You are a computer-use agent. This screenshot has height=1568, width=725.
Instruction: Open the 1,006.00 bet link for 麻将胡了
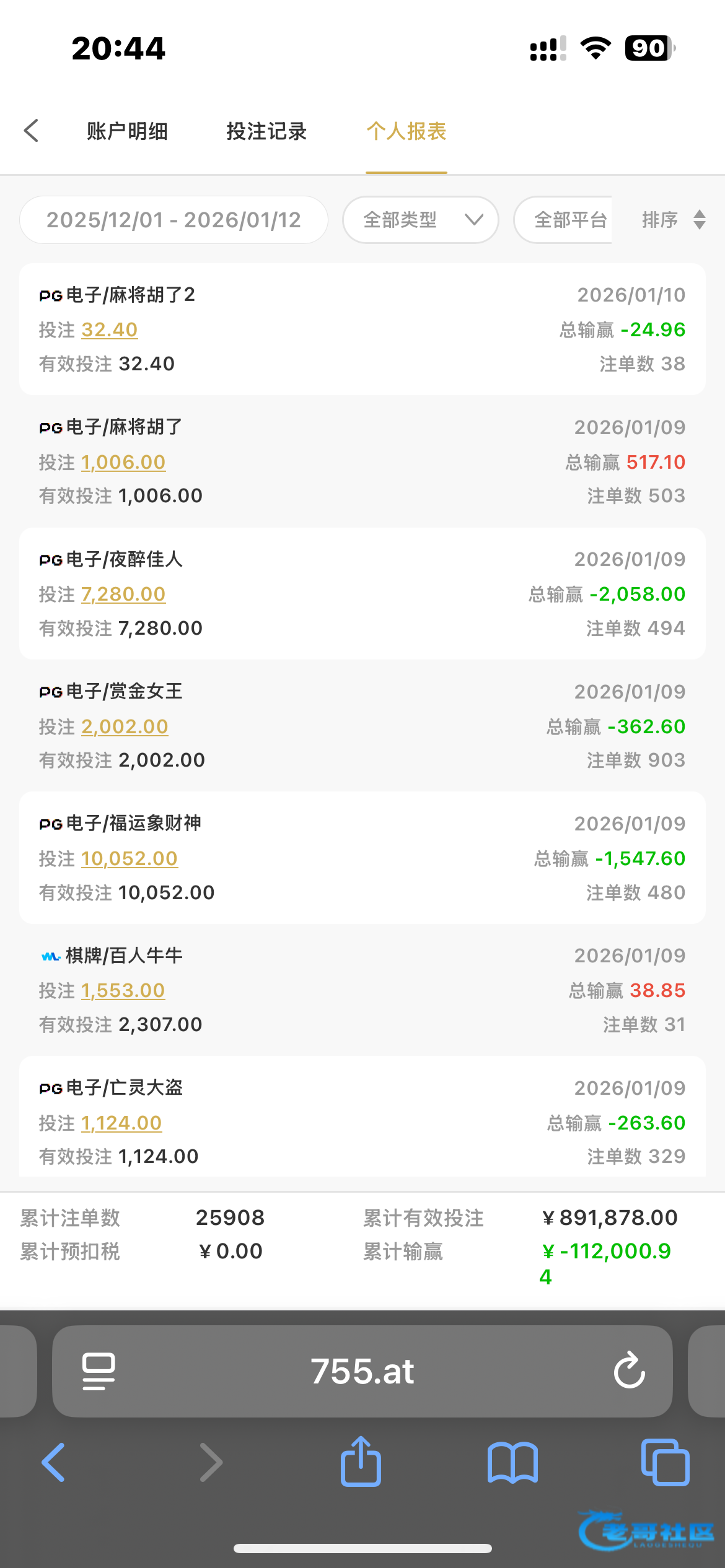click(123, 462)
